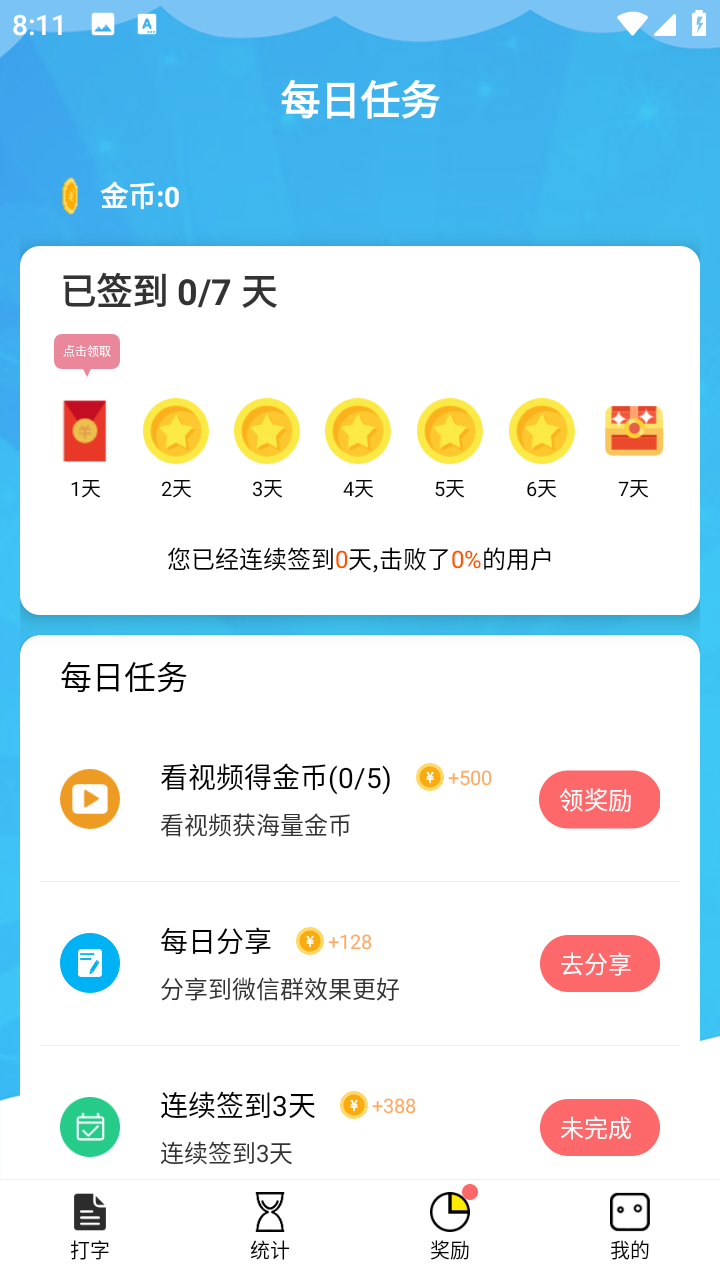
Task: Open the 奖励 tab
Action: pos(450,1226)
